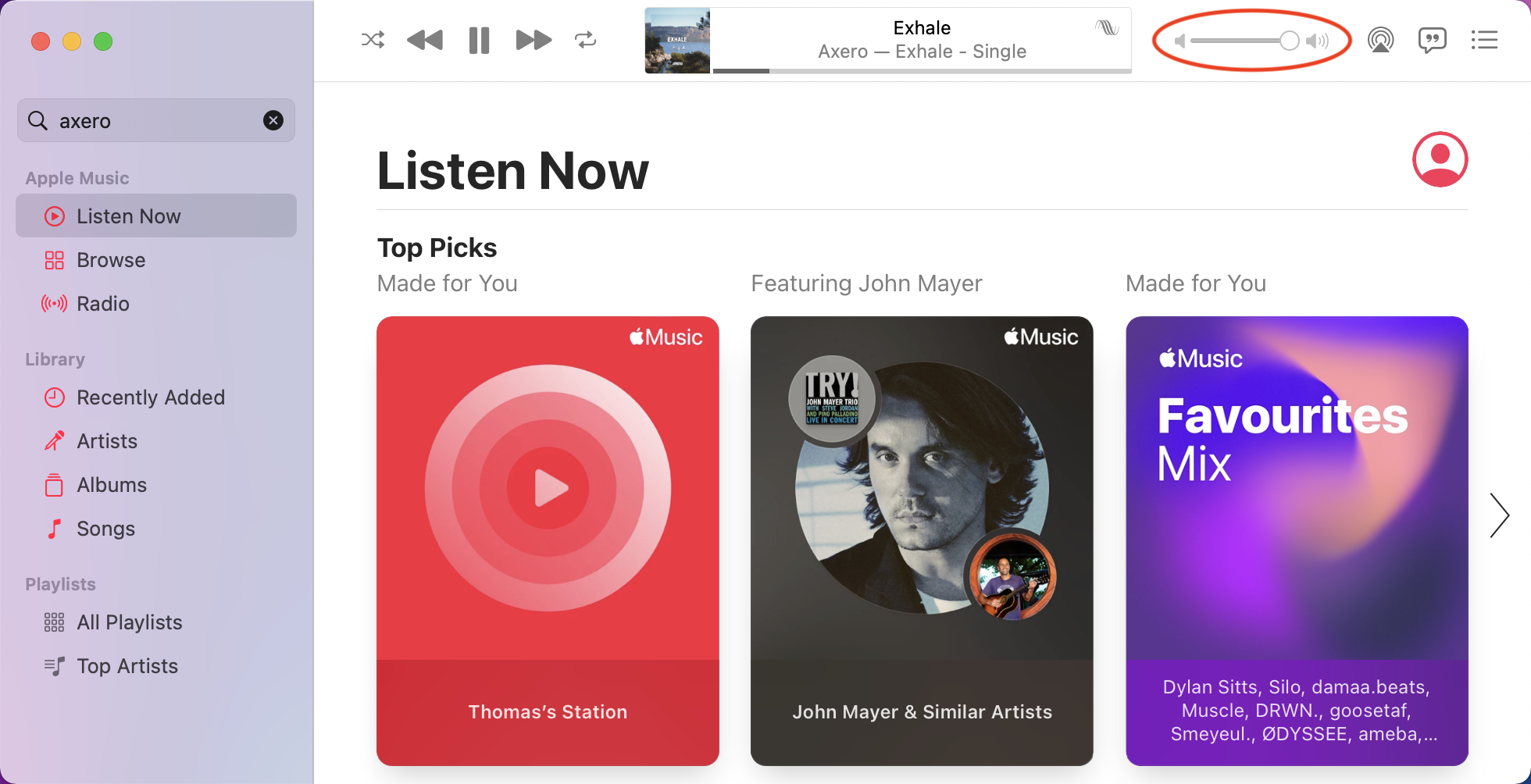
Task: Open the Songs library
Action: coord(105,529)
